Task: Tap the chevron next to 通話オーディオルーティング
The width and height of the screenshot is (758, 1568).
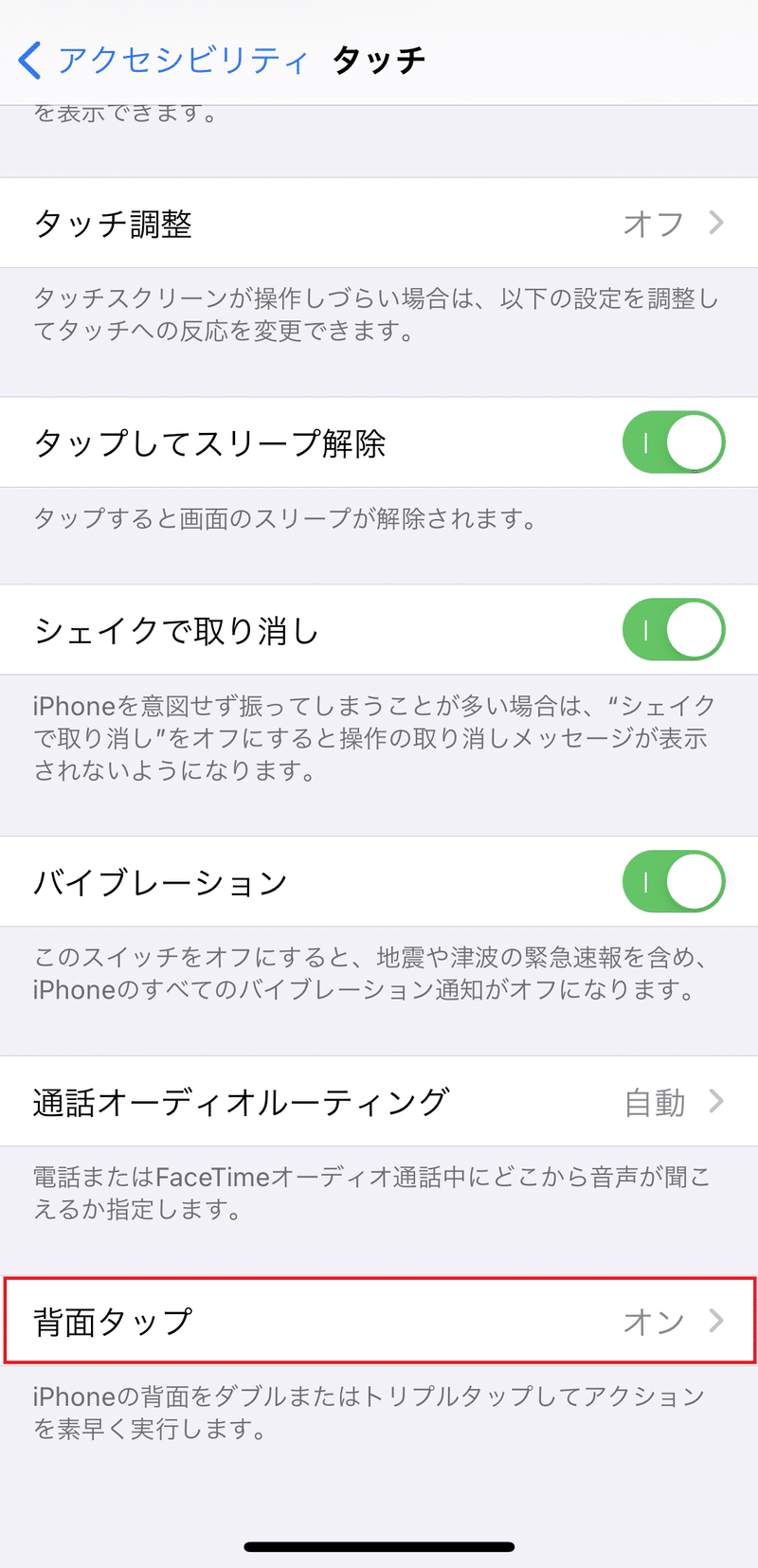Action: pyautogui.click(x=718, y=1102)
